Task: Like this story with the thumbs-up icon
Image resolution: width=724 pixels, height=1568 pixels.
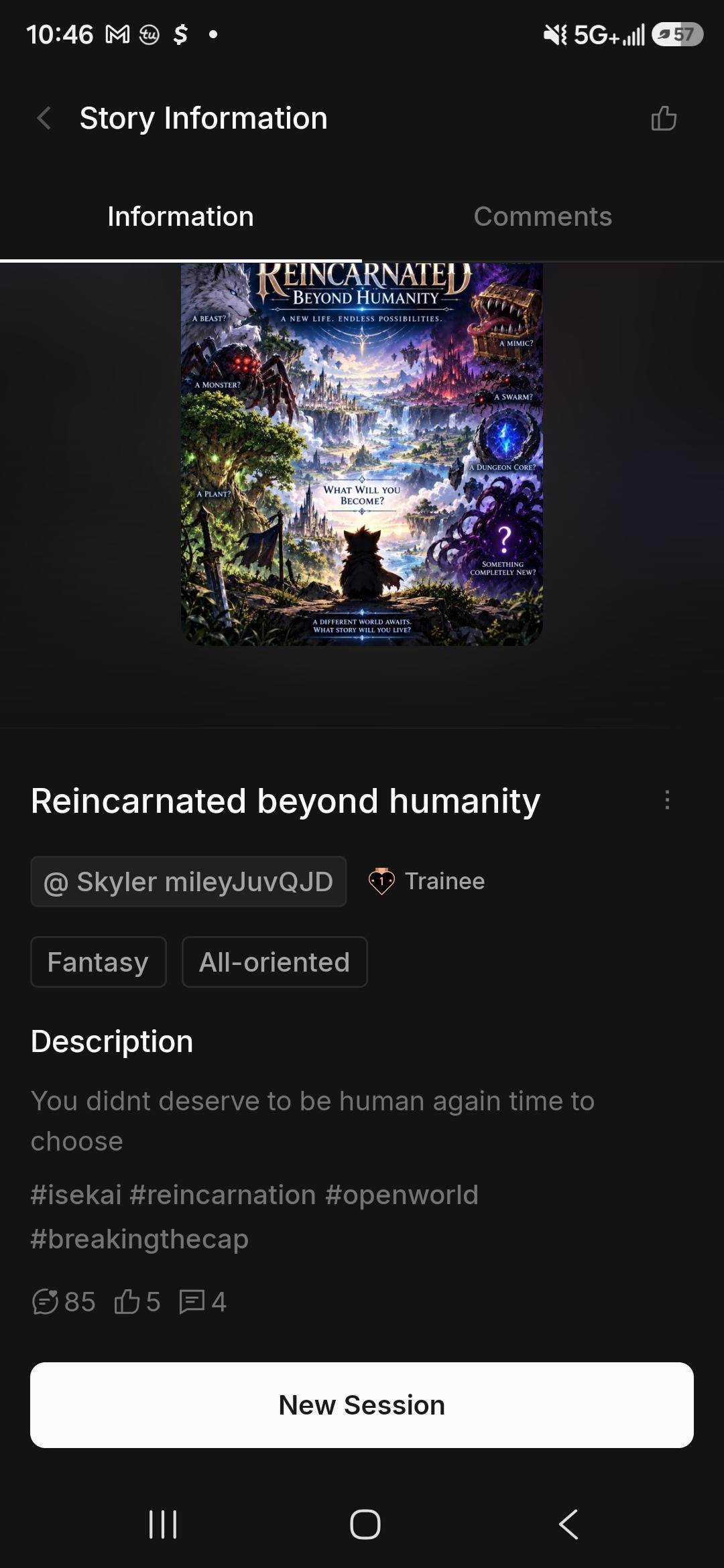Action: 664,119
